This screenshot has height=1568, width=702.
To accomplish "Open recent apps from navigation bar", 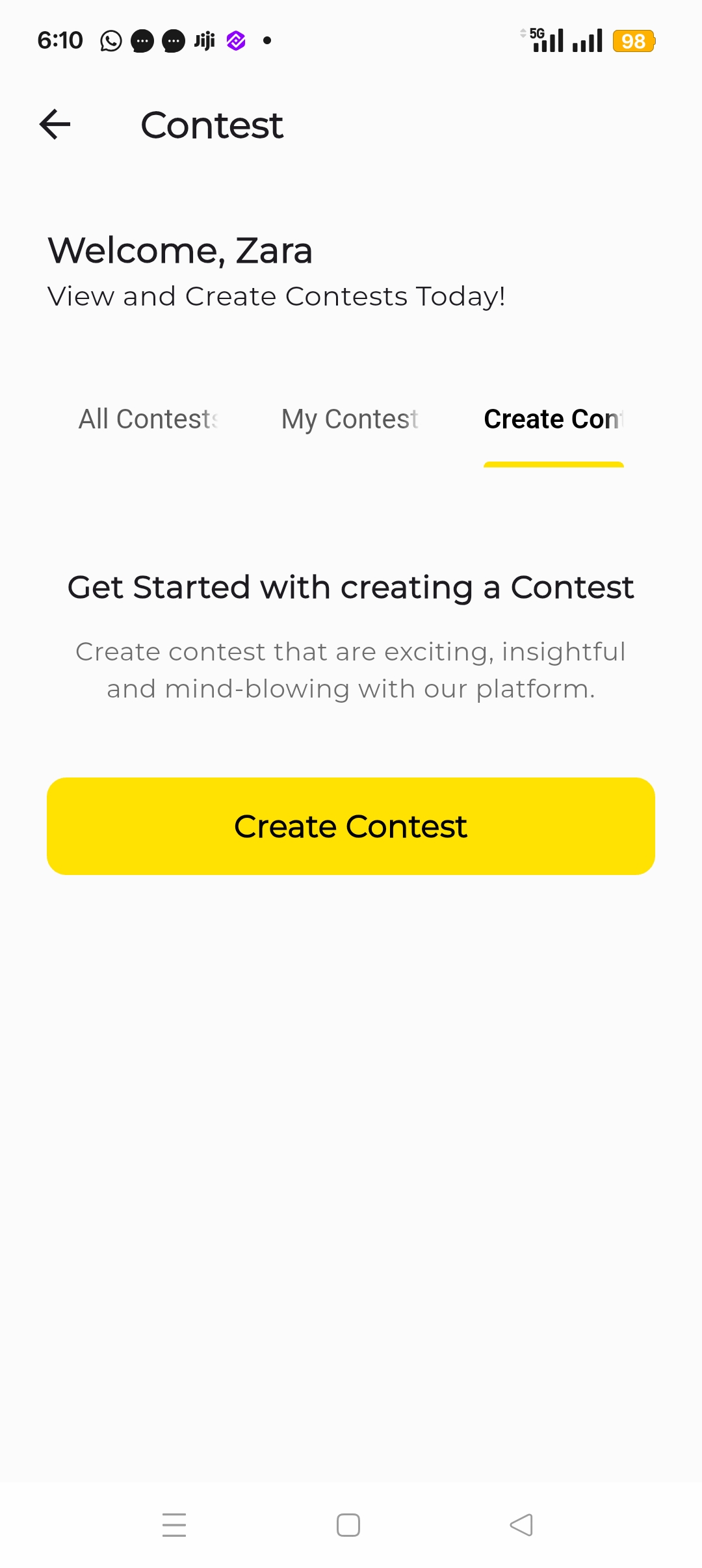I will [174, 1524].
